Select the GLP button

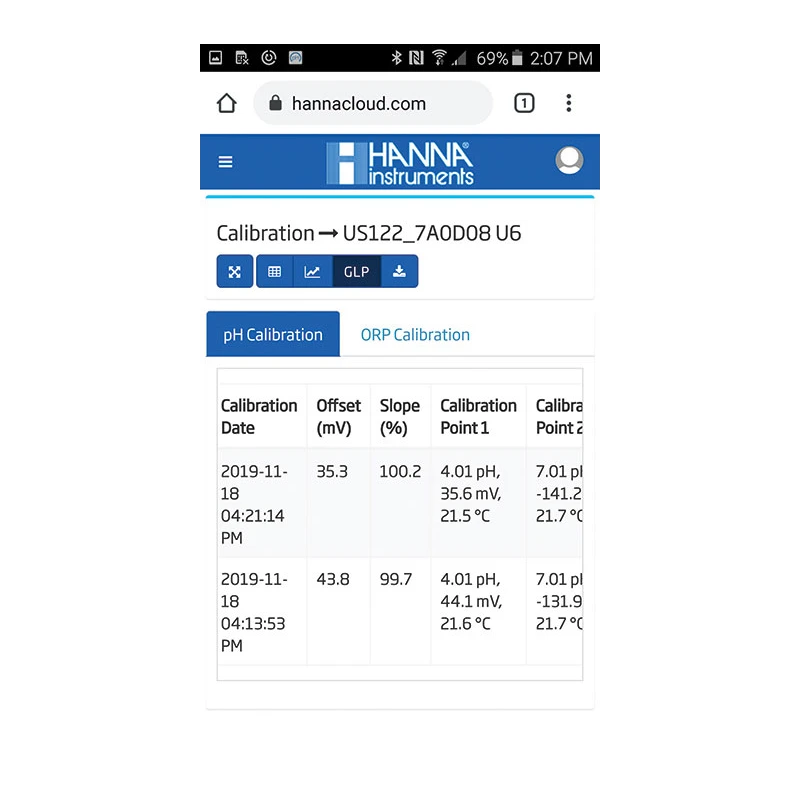tap(356, 272)
